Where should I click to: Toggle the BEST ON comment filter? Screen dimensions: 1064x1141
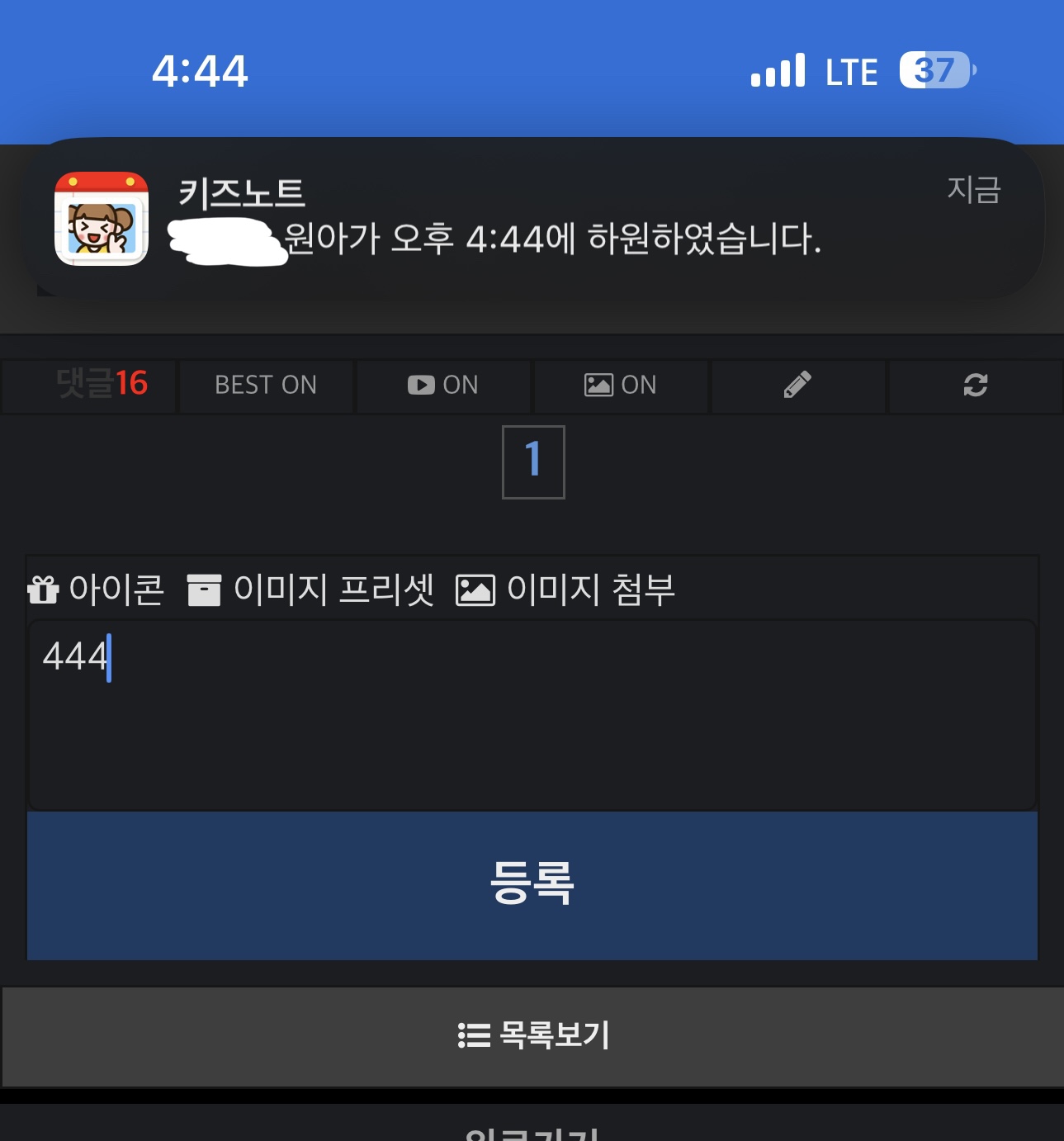(265, 385)
